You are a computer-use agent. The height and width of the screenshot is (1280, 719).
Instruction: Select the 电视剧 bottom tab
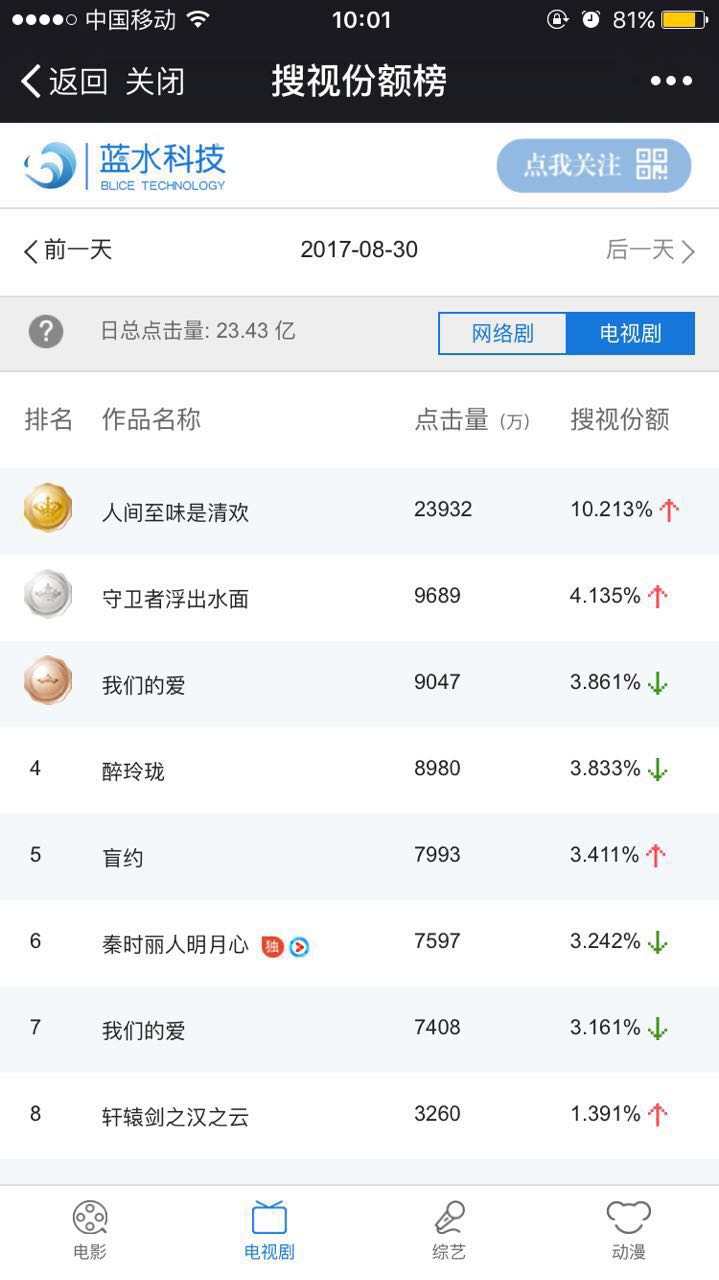tap(270, 1231)
